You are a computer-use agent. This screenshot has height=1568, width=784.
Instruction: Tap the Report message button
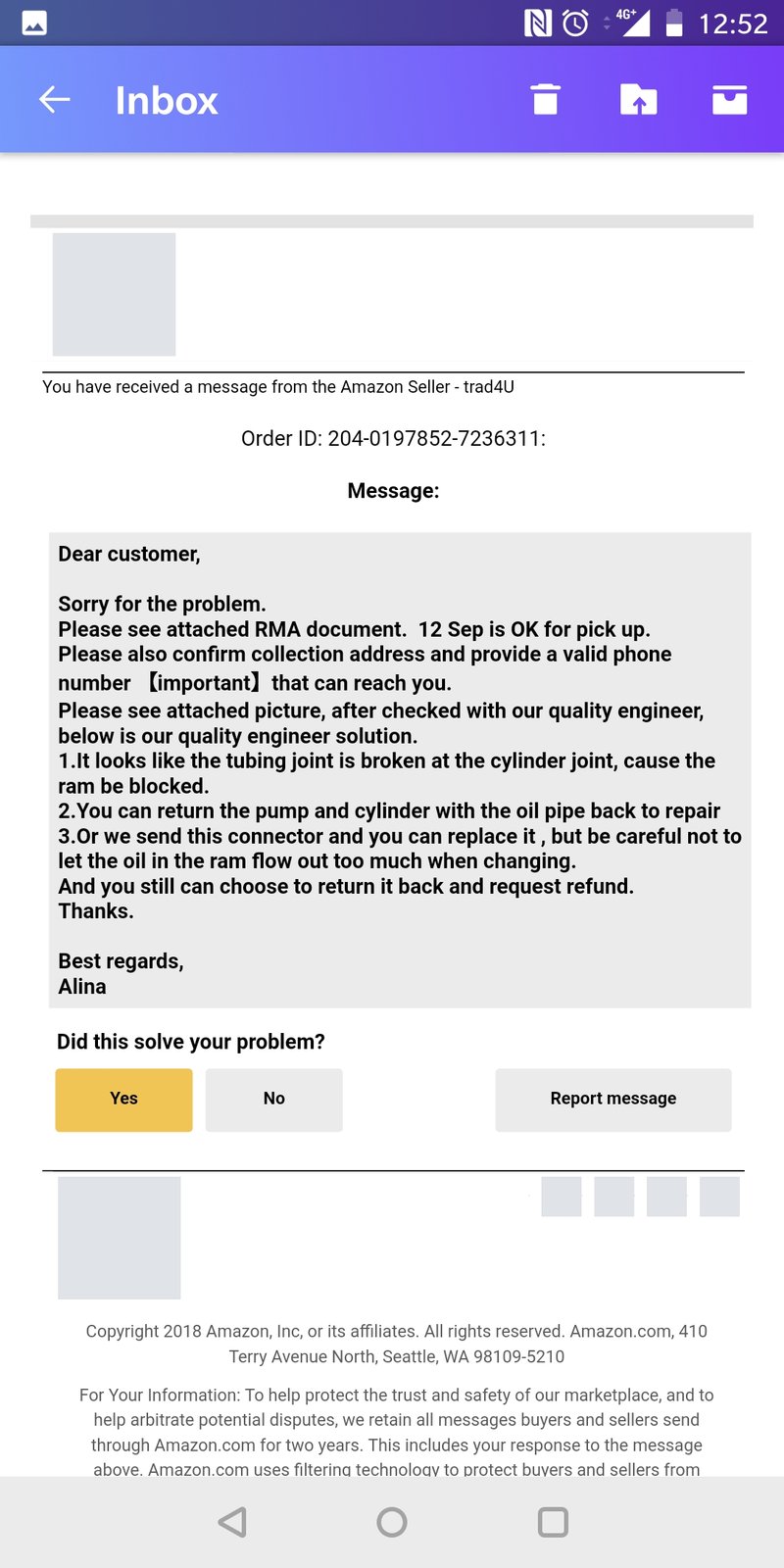(613, 1100)
